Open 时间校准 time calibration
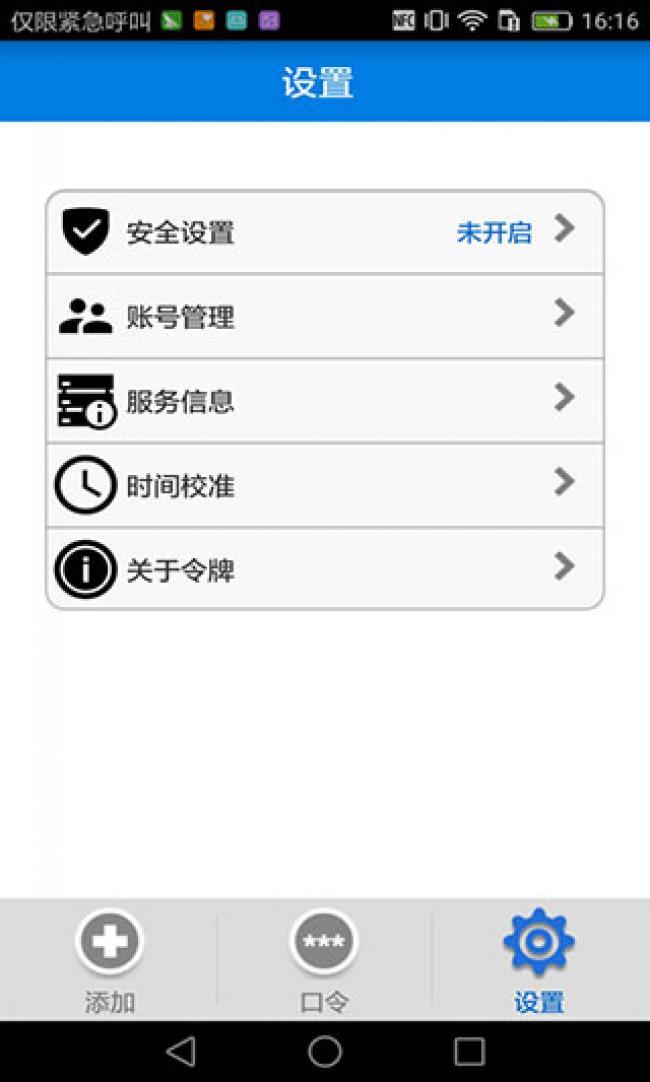The width and height of the screenshot is (650, 1082). 324,486
